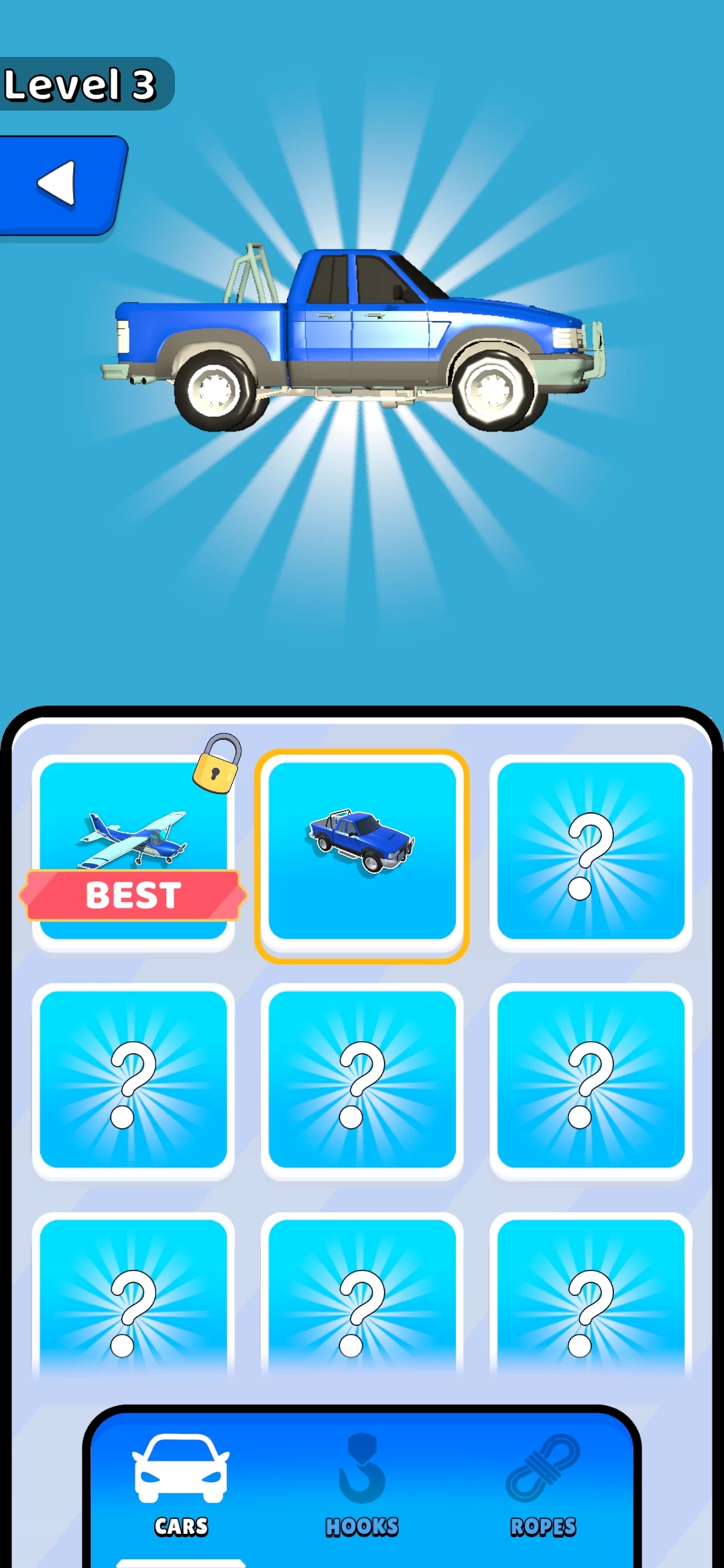Go back with the blue arrow button
Viewport: 724px width, 1568px height.
(x=59, y=185)
